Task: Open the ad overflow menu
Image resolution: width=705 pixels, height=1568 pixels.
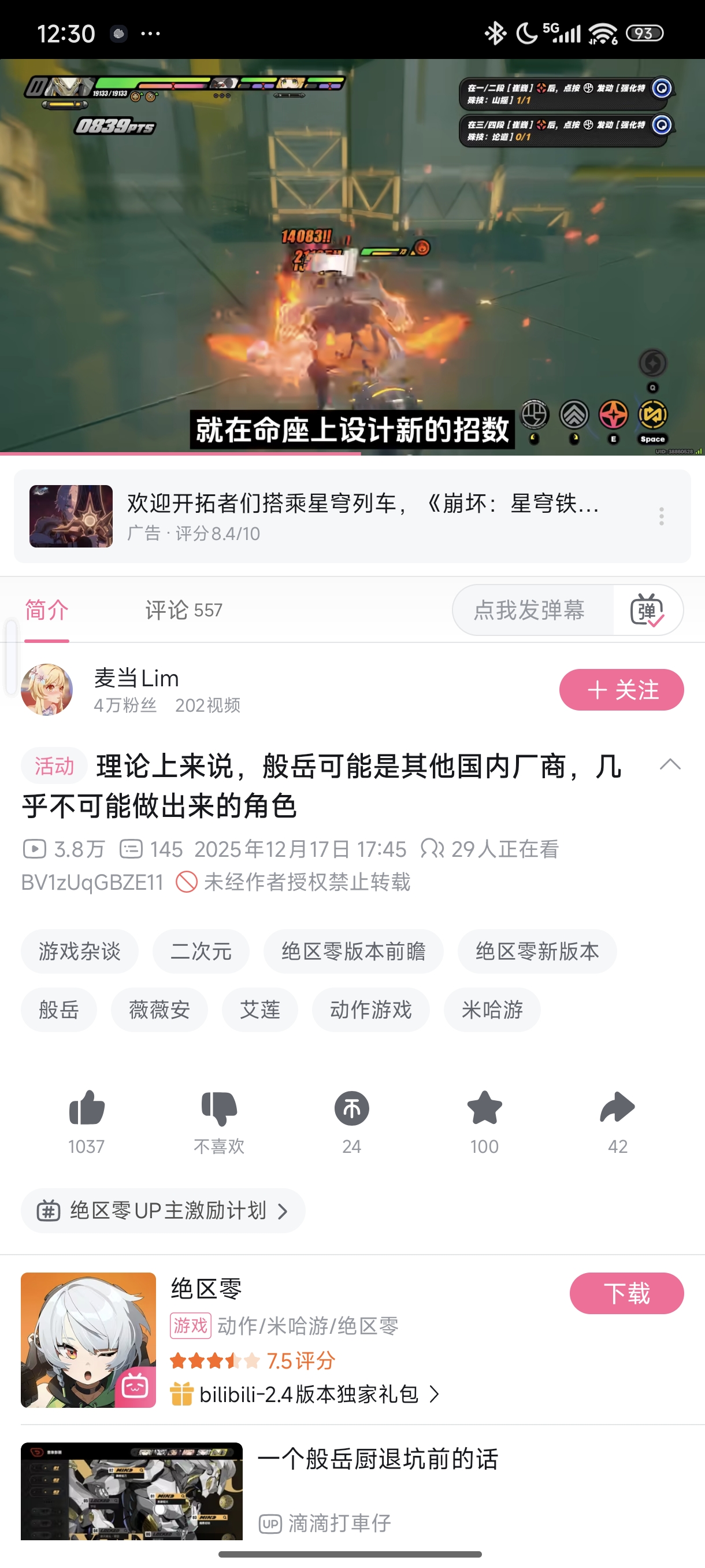Action: click(x=661, y=516)
